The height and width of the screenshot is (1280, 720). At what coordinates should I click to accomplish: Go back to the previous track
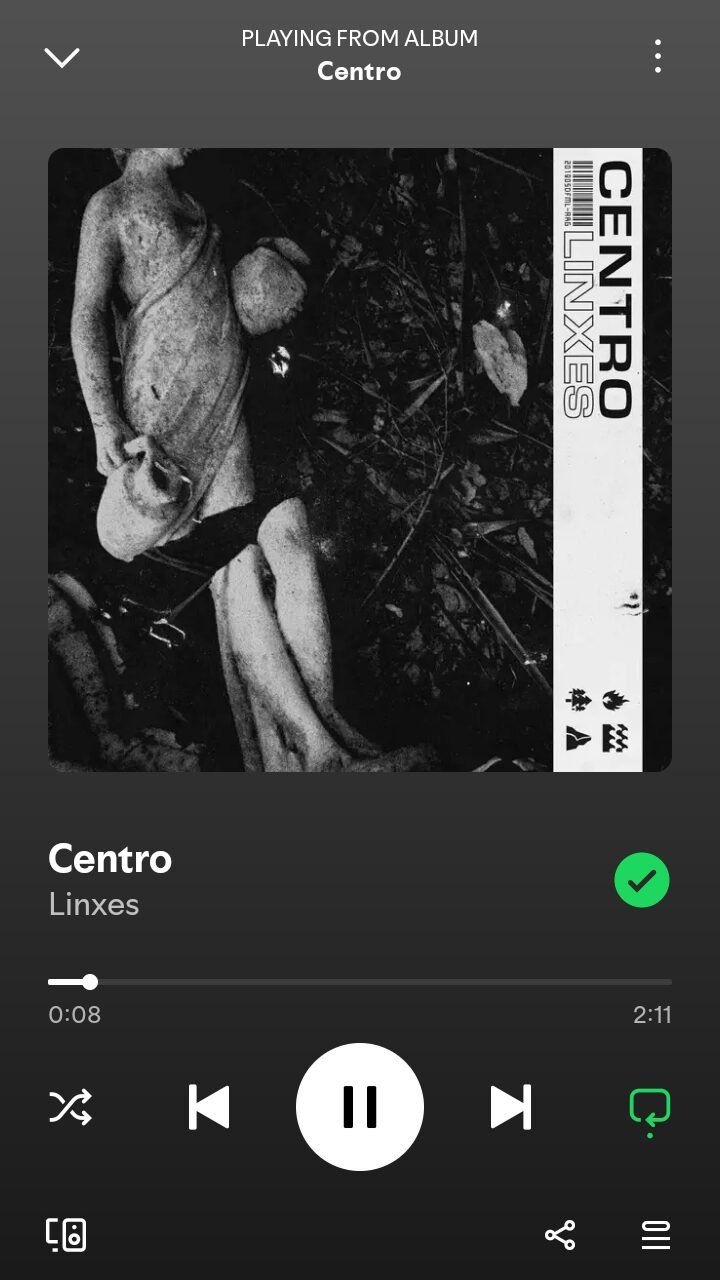coord(209,1107)
